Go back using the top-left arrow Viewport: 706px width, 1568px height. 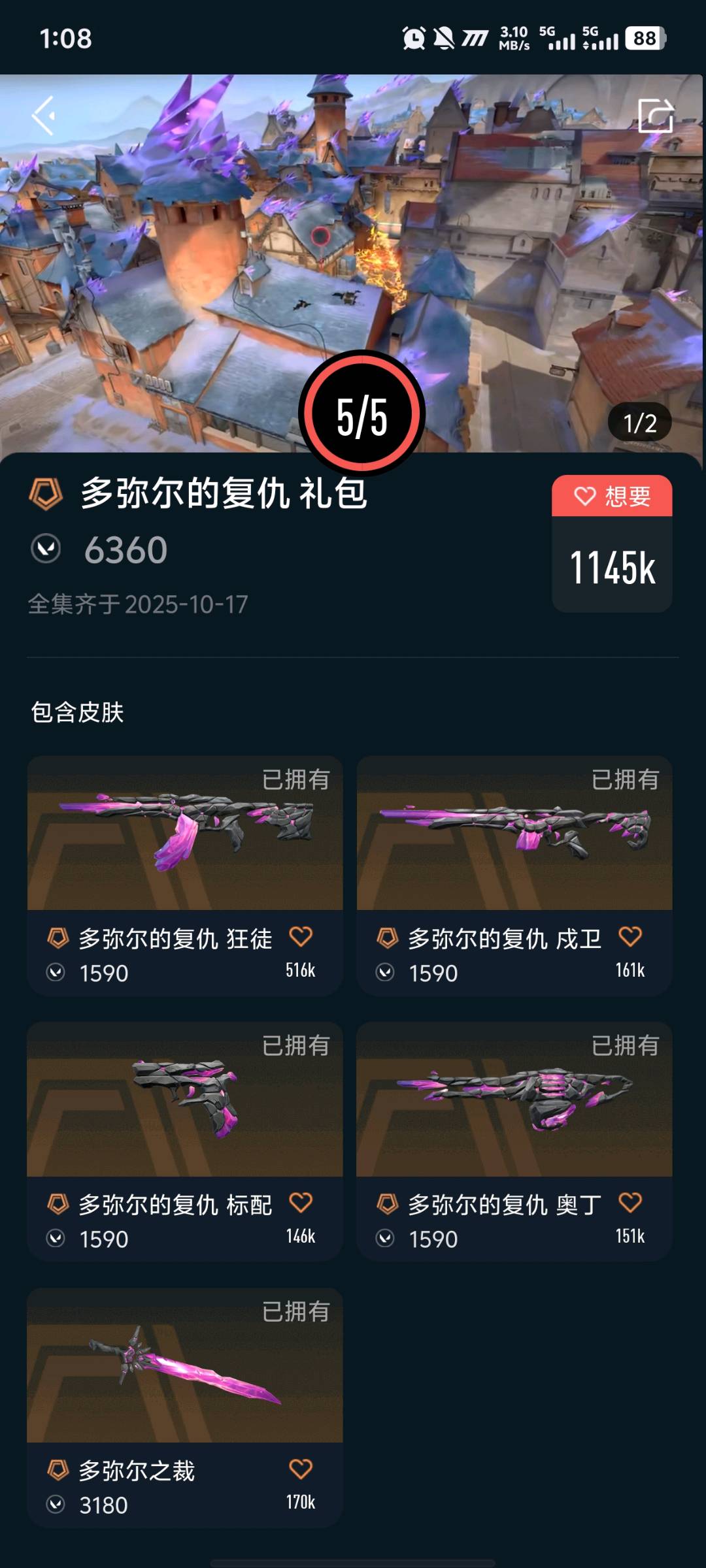(x=43, y=116)
